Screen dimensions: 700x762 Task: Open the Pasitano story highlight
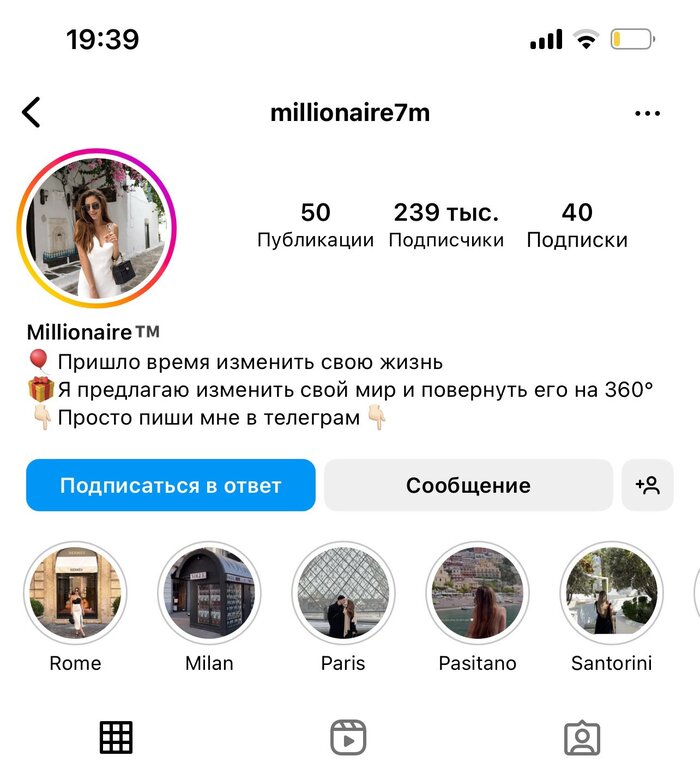tap(477, 595)
